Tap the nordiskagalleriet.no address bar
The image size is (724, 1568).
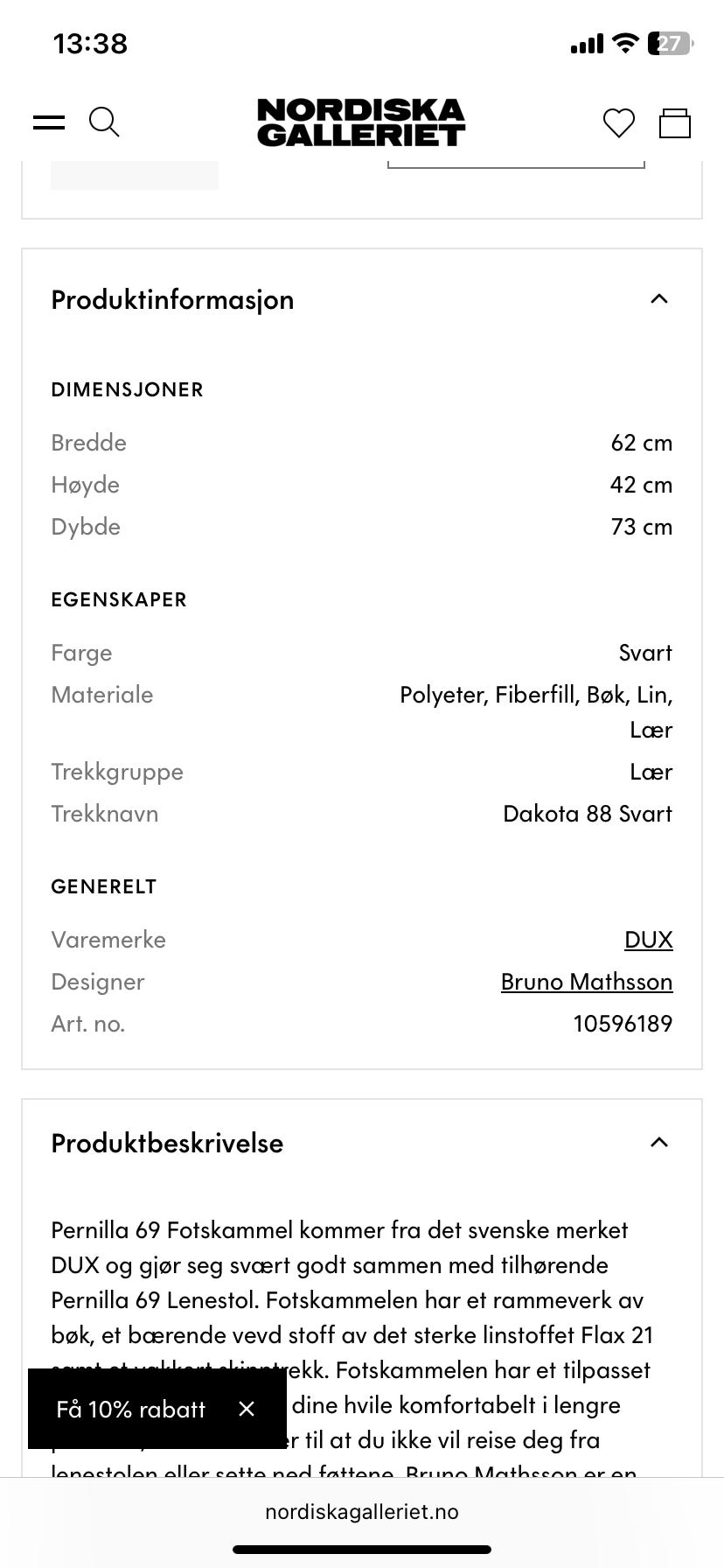(362, 1511)
